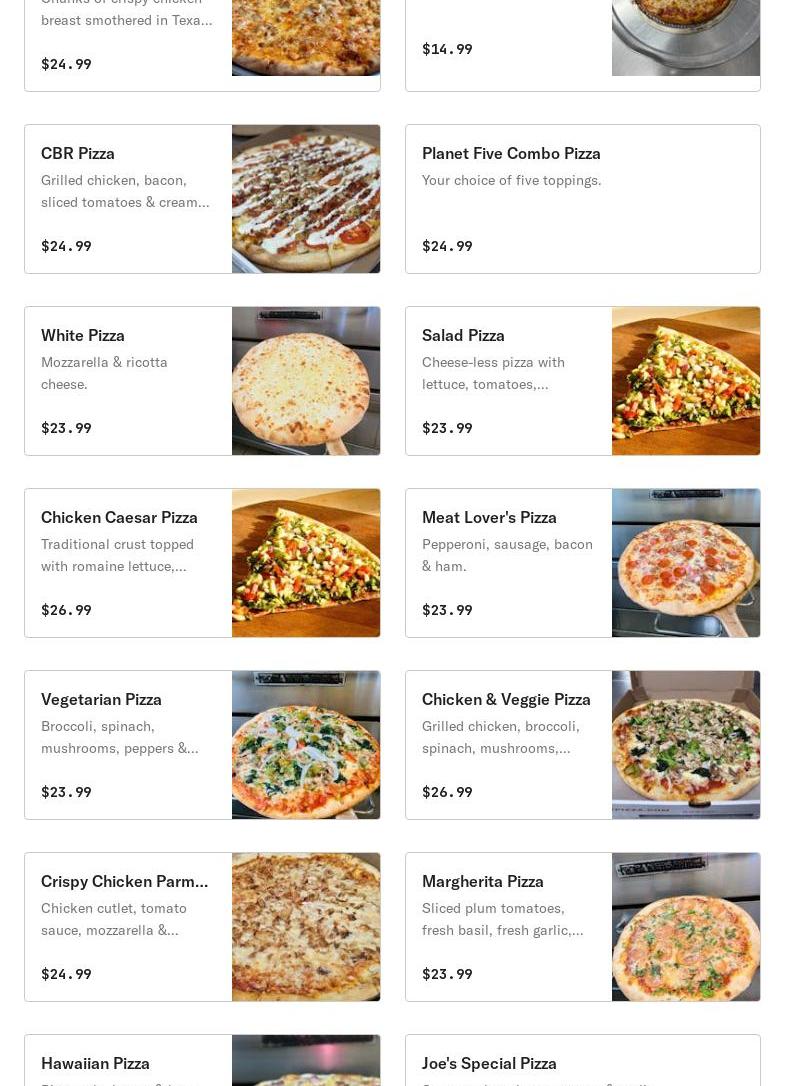785x1086 pixels.
Task: Select Joe's Special Pizza
Action: (582, 1063)
